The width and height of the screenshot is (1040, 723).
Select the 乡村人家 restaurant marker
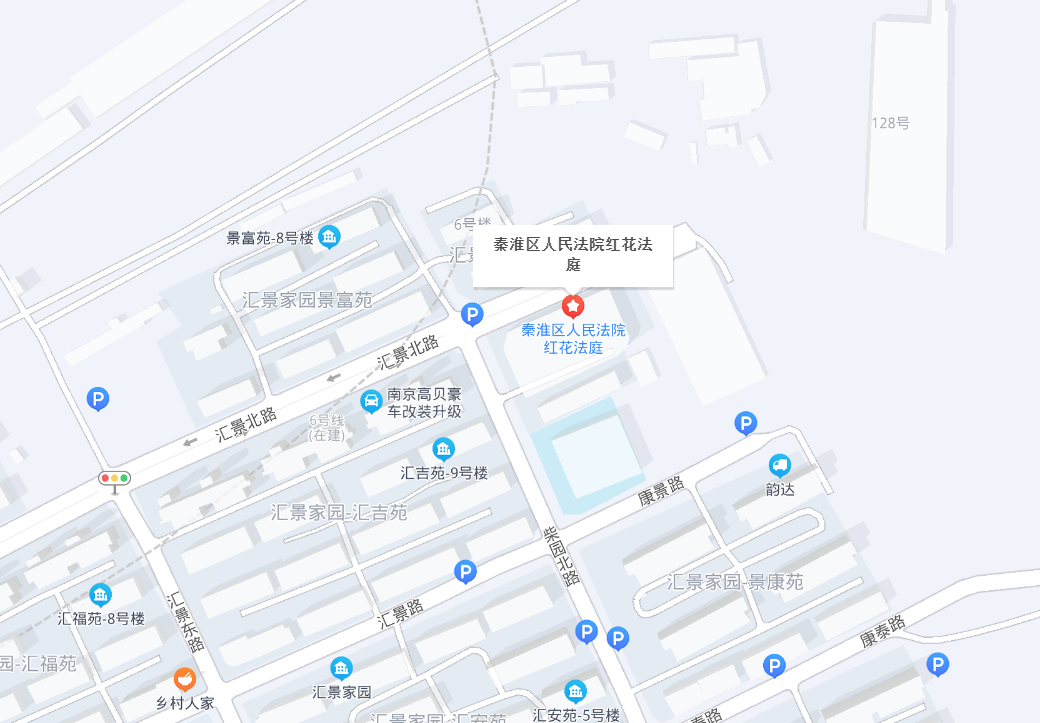click(x=184, y=680)
